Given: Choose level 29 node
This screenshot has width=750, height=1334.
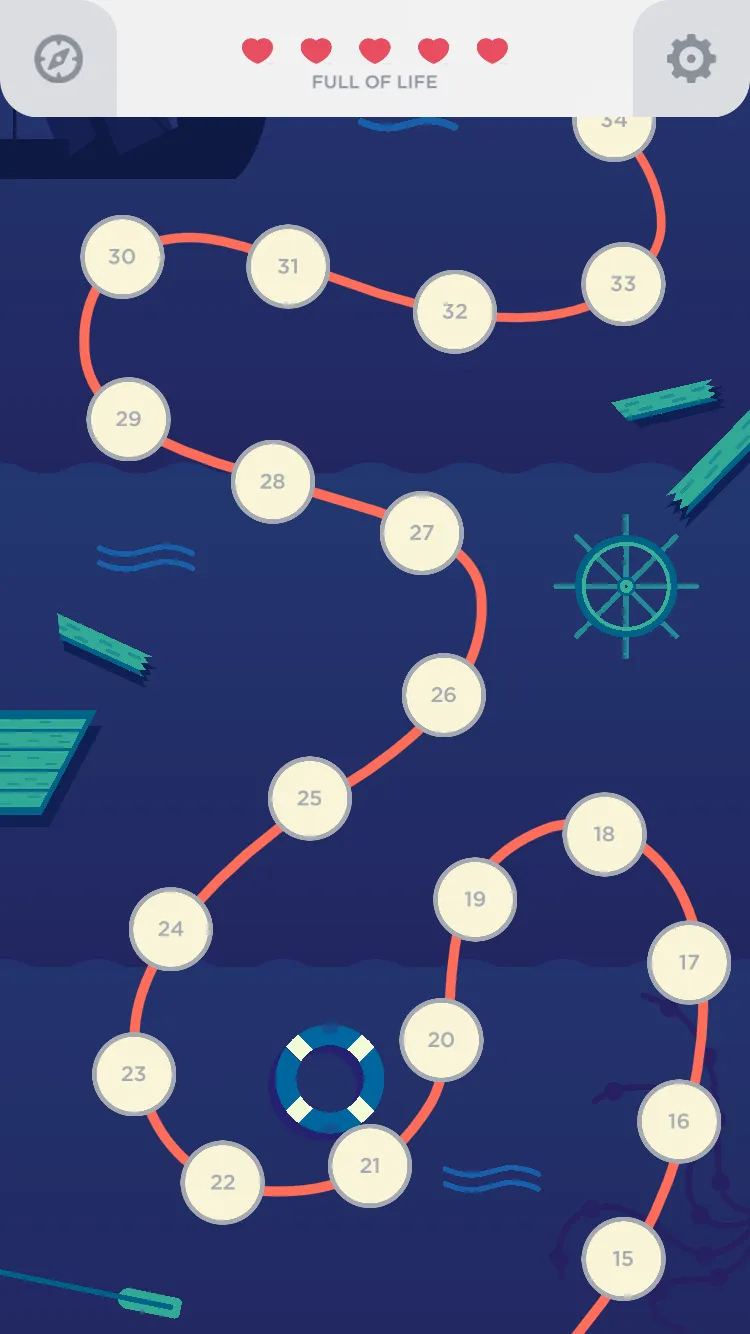Looking at the screenshot, I should pos(129,419).
